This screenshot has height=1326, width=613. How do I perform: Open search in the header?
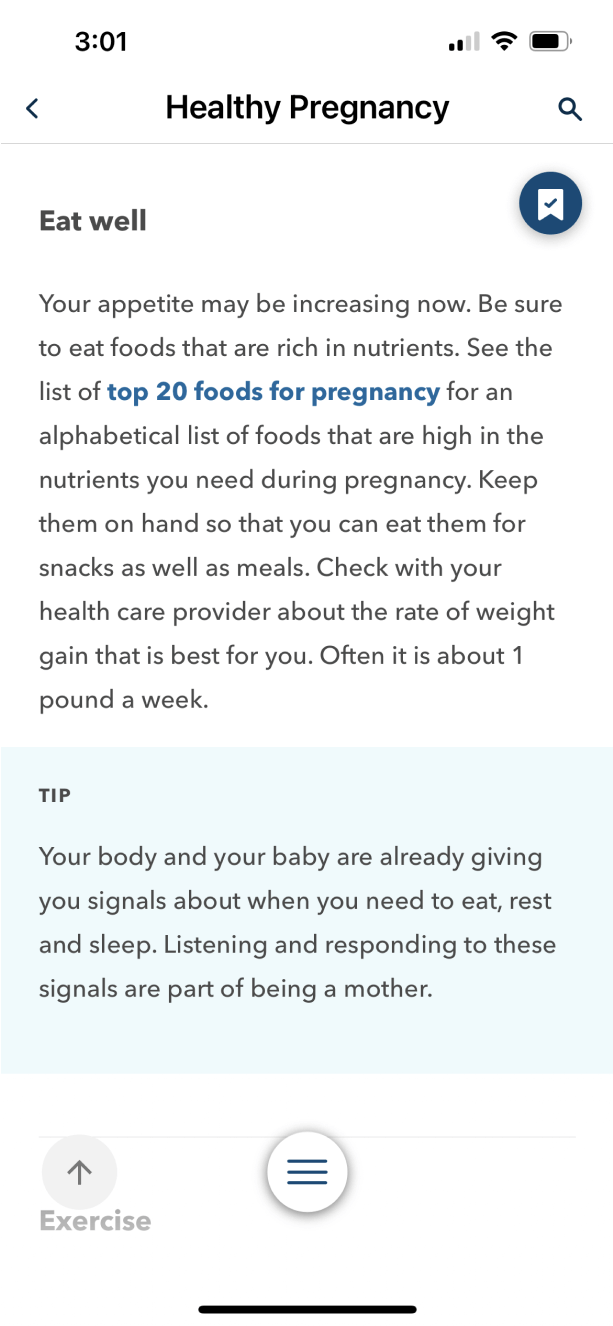569,109
